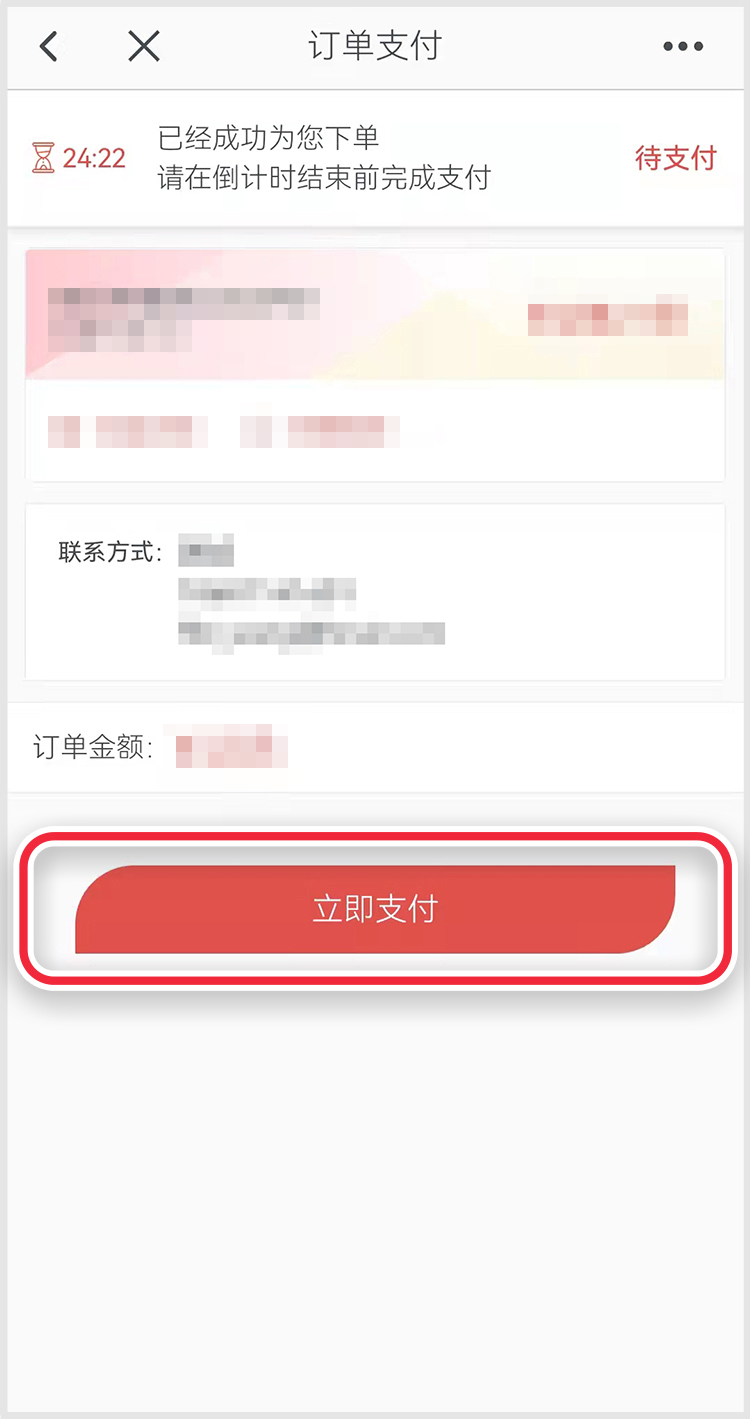This screenshot has height=1419, width=750.
Task: Go back using the back arrow
Action: pos(48,46)
